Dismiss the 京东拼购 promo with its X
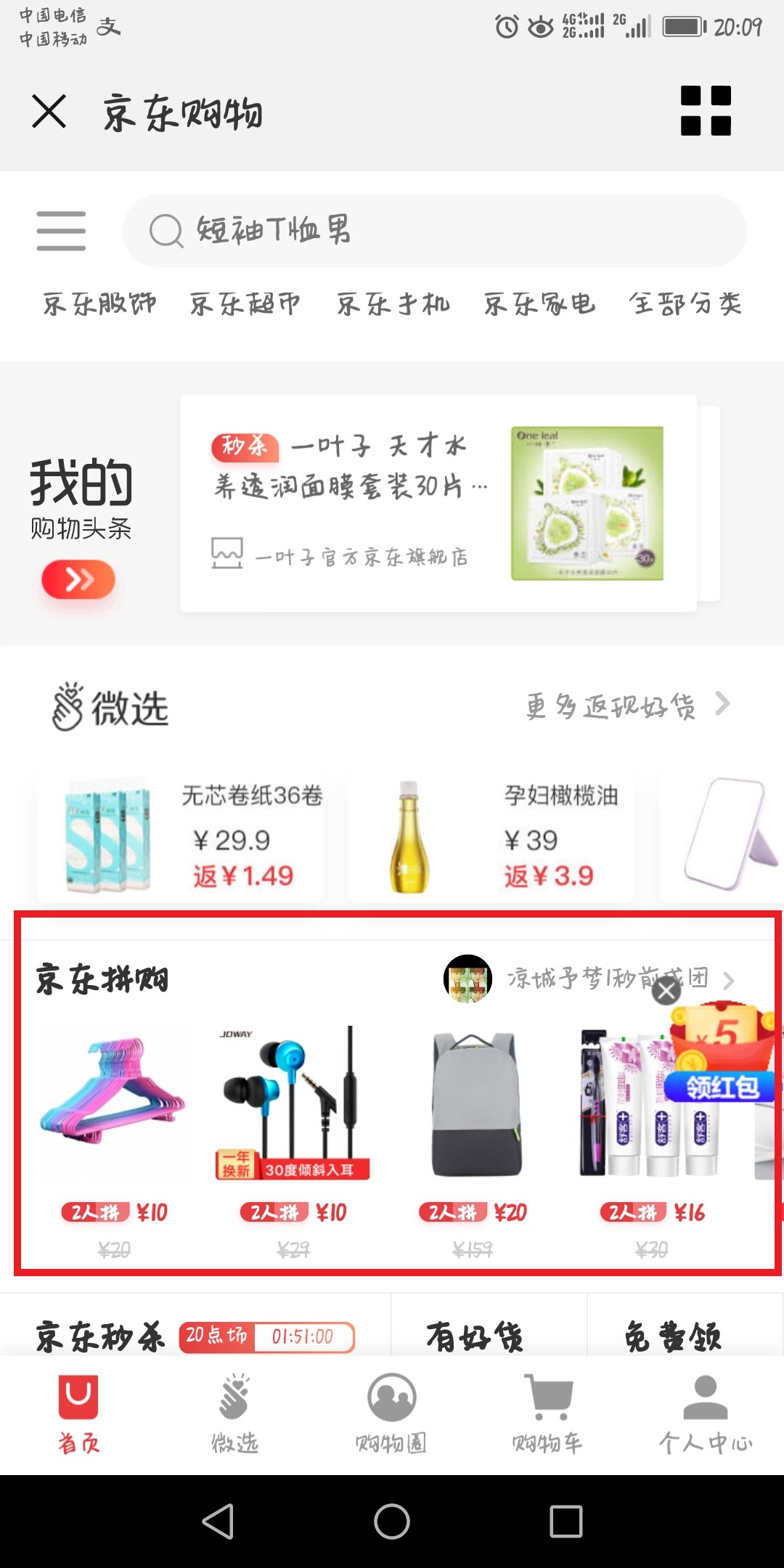 (x=665, y=990)
